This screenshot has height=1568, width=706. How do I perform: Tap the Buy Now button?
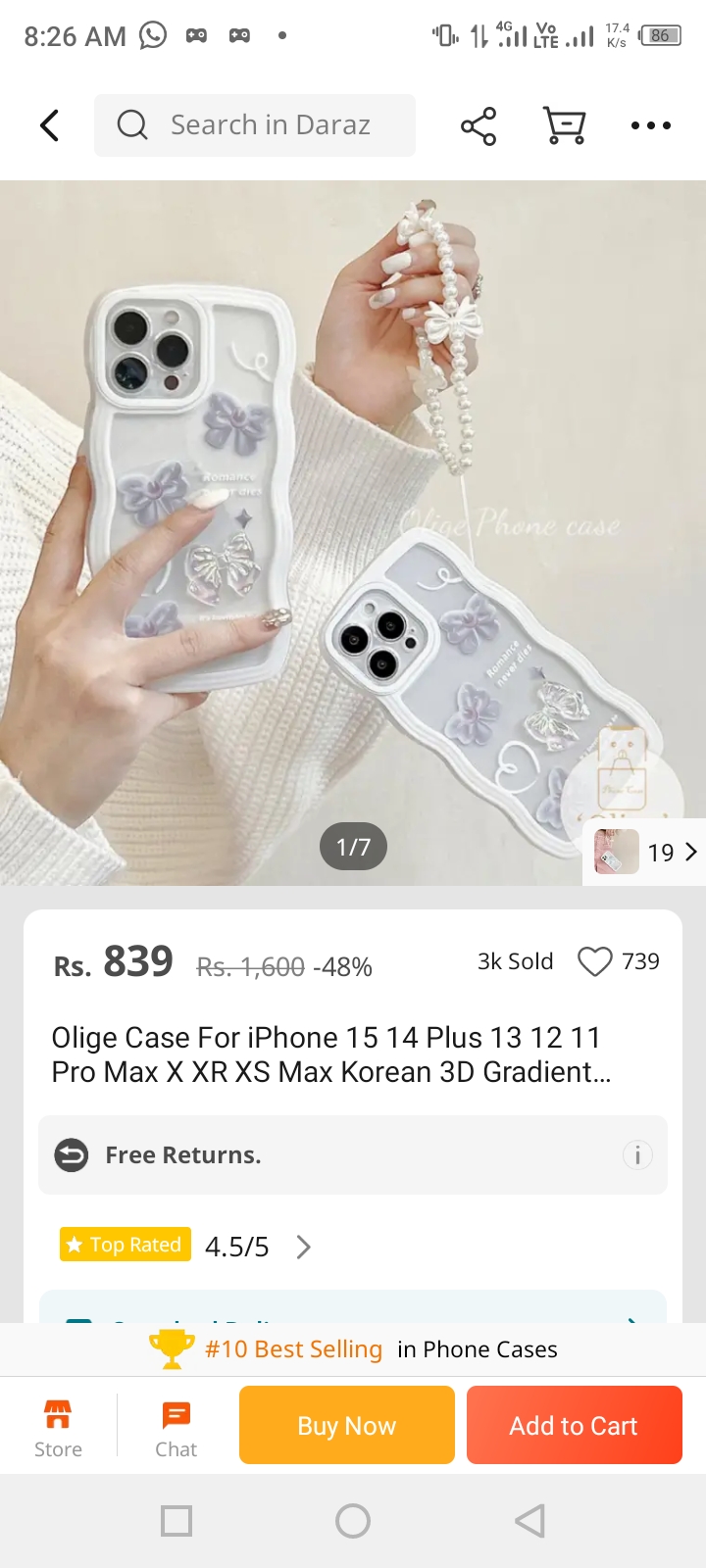(x=347, y=1425)
